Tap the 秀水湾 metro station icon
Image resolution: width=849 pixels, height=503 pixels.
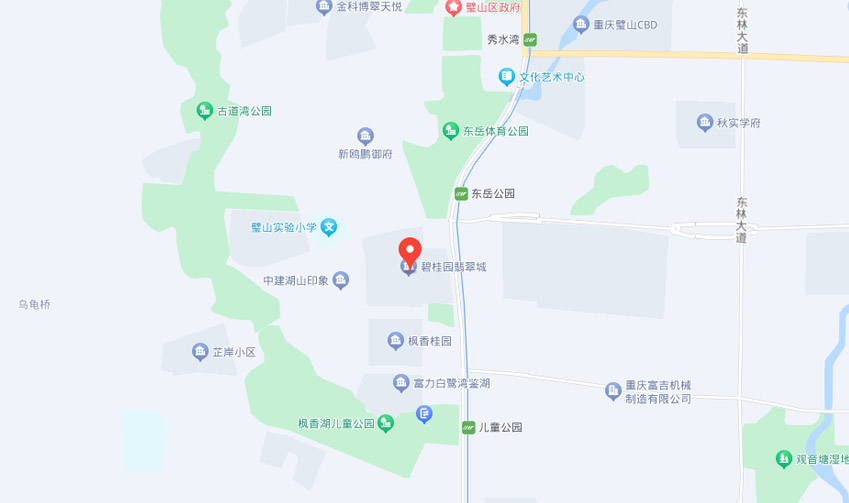[x=530, y=40]
